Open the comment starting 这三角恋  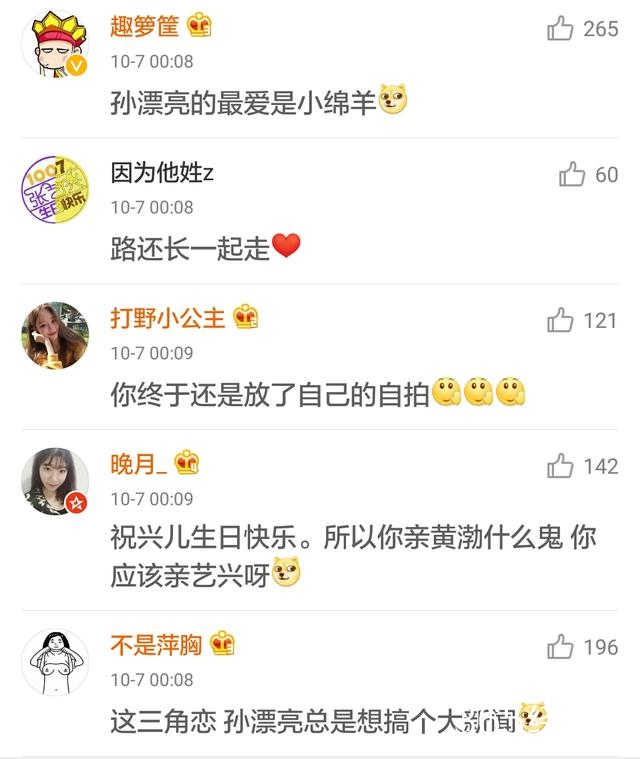coord(310,720)
